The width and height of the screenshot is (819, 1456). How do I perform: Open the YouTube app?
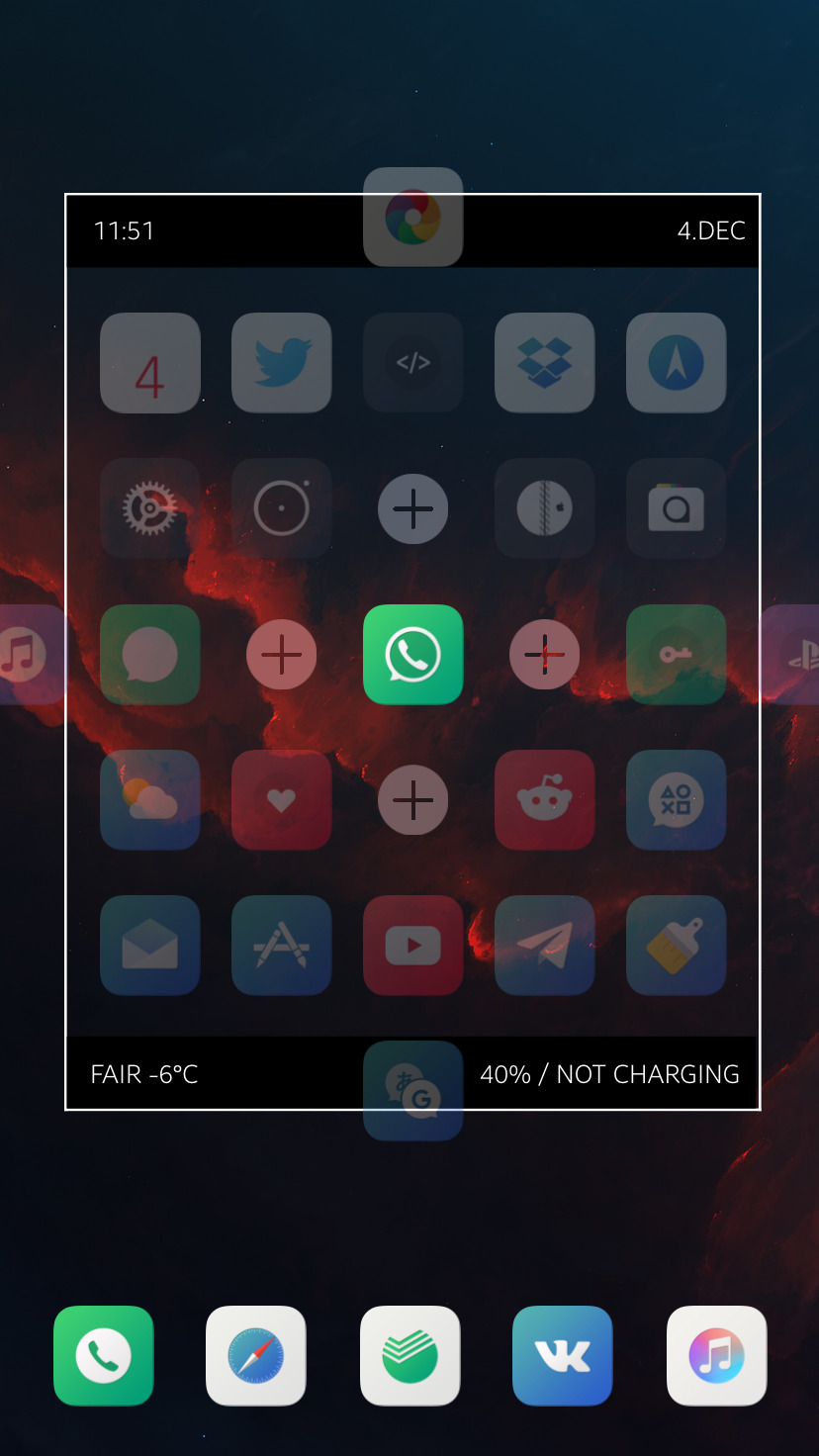[x=412, y=945]
